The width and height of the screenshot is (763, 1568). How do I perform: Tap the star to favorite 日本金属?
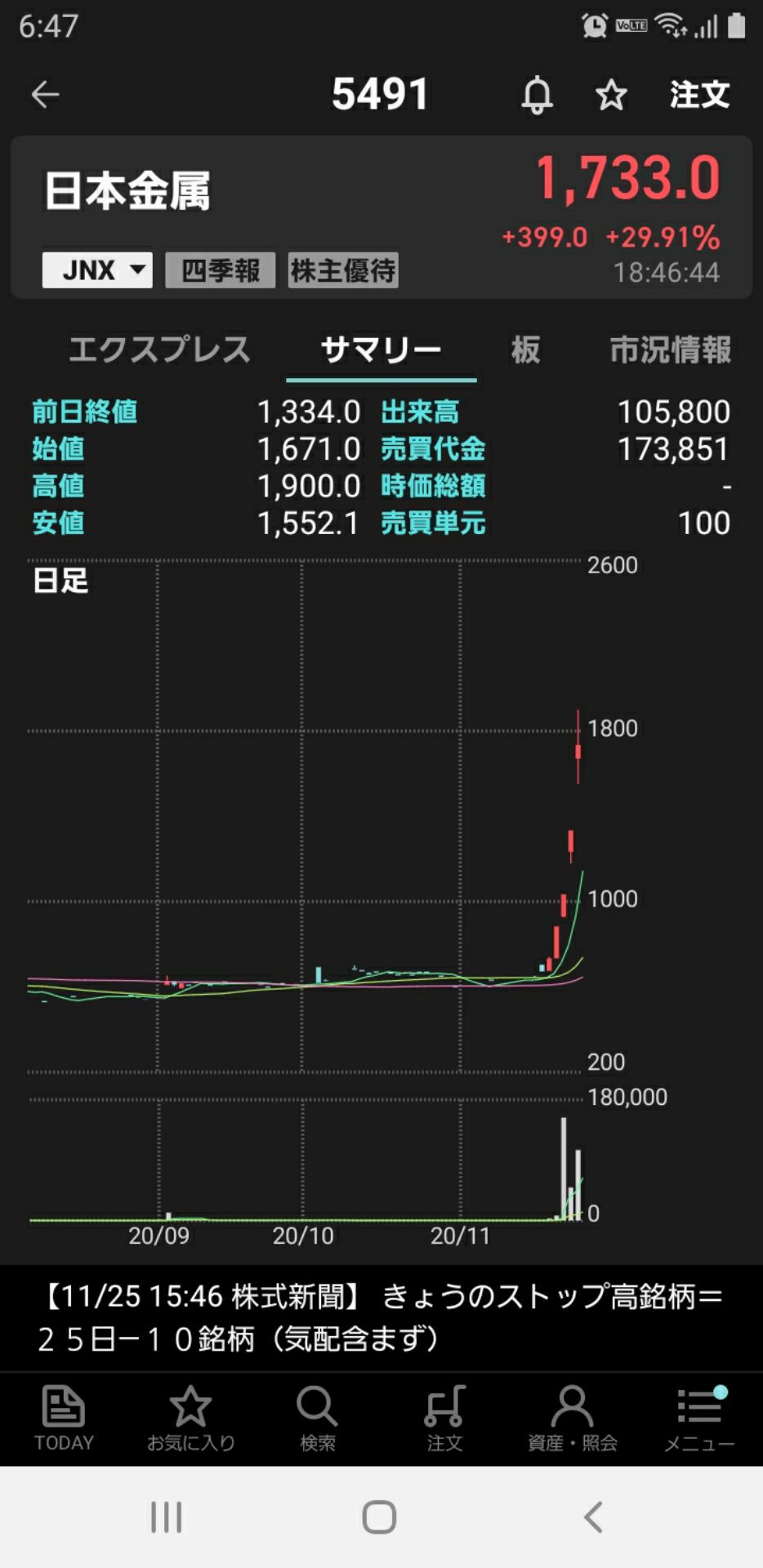point(611,95)
